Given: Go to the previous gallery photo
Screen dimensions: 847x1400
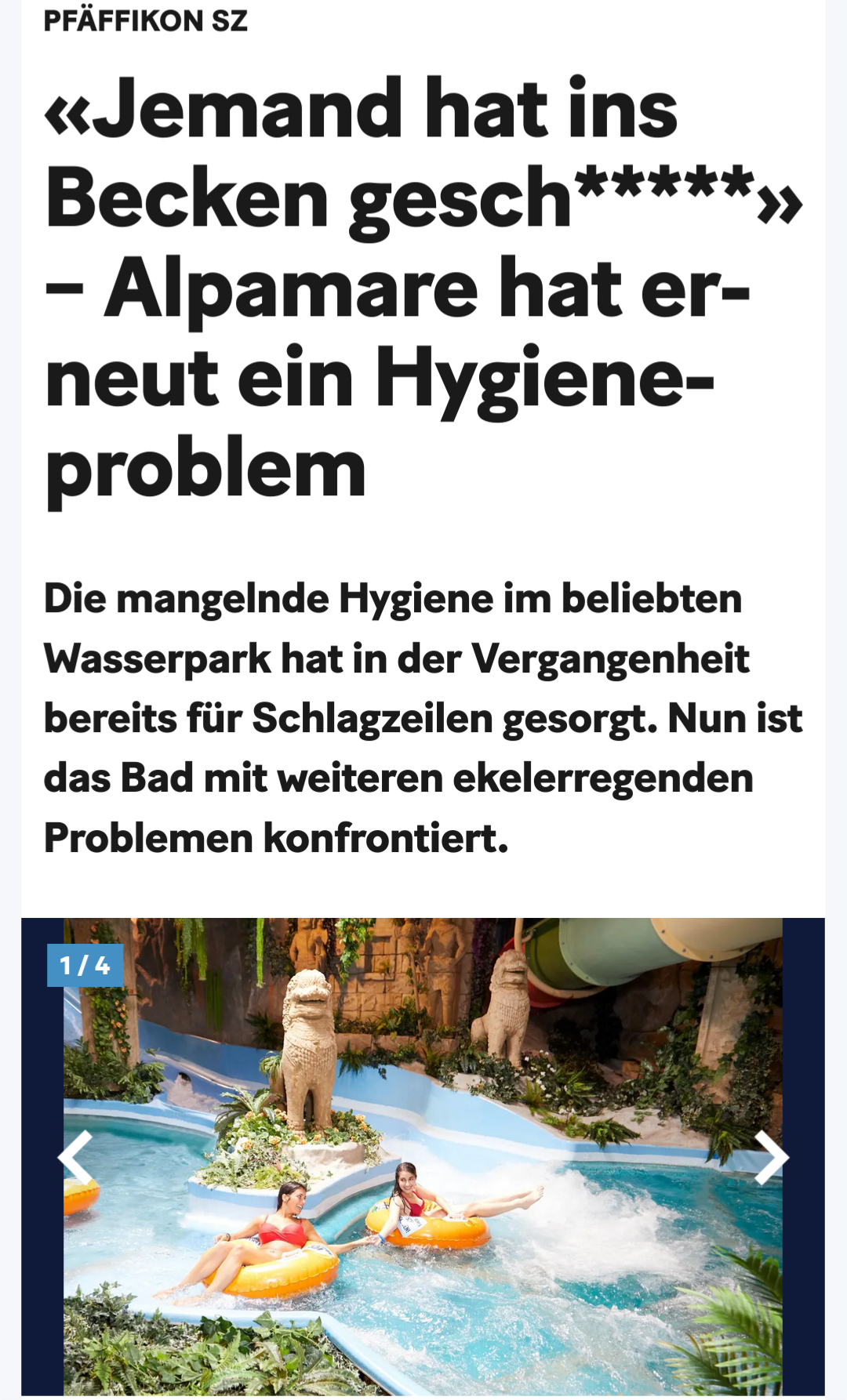Looking at the screenshot, I should point(76,1157).
